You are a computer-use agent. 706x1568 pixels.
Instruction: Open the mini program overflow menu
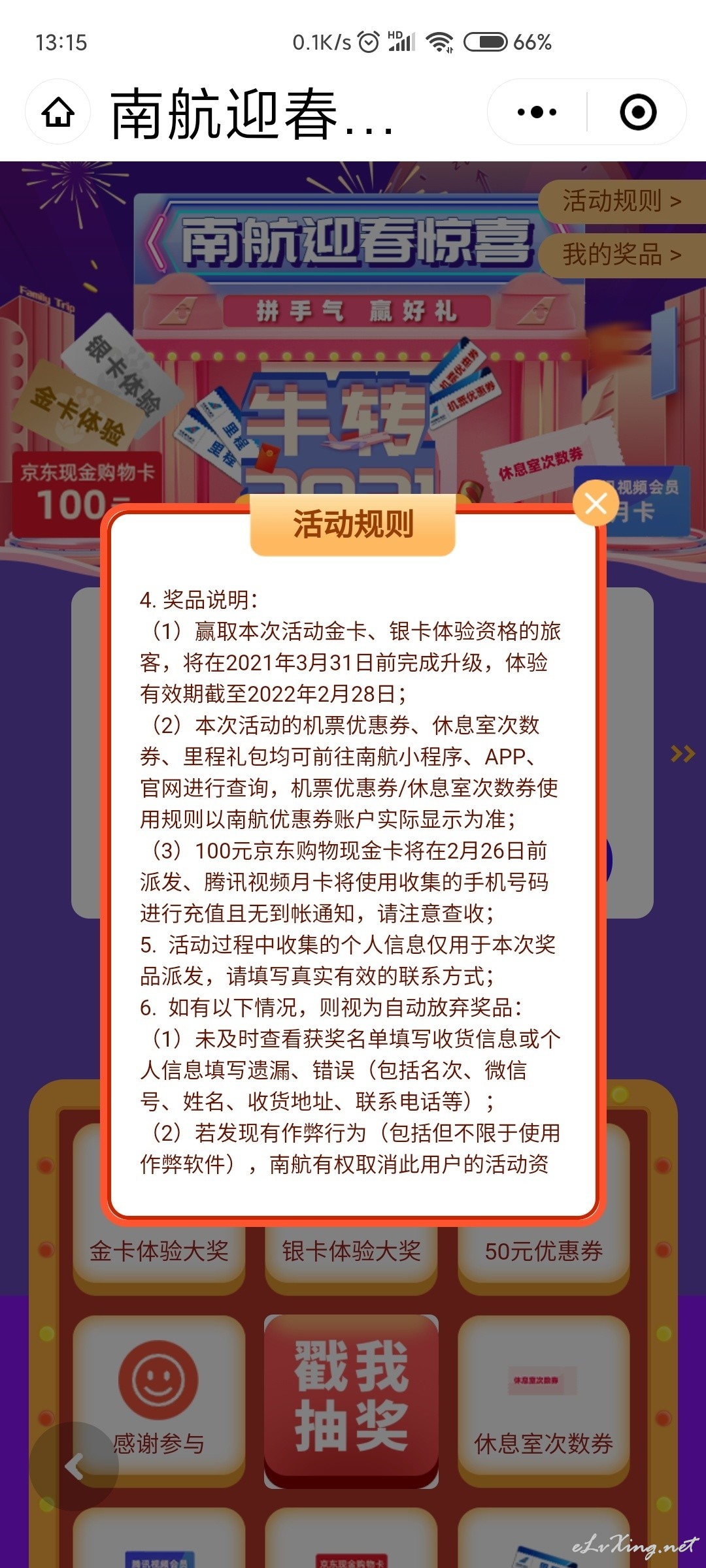pyautogui.click(x=537, y=112)
